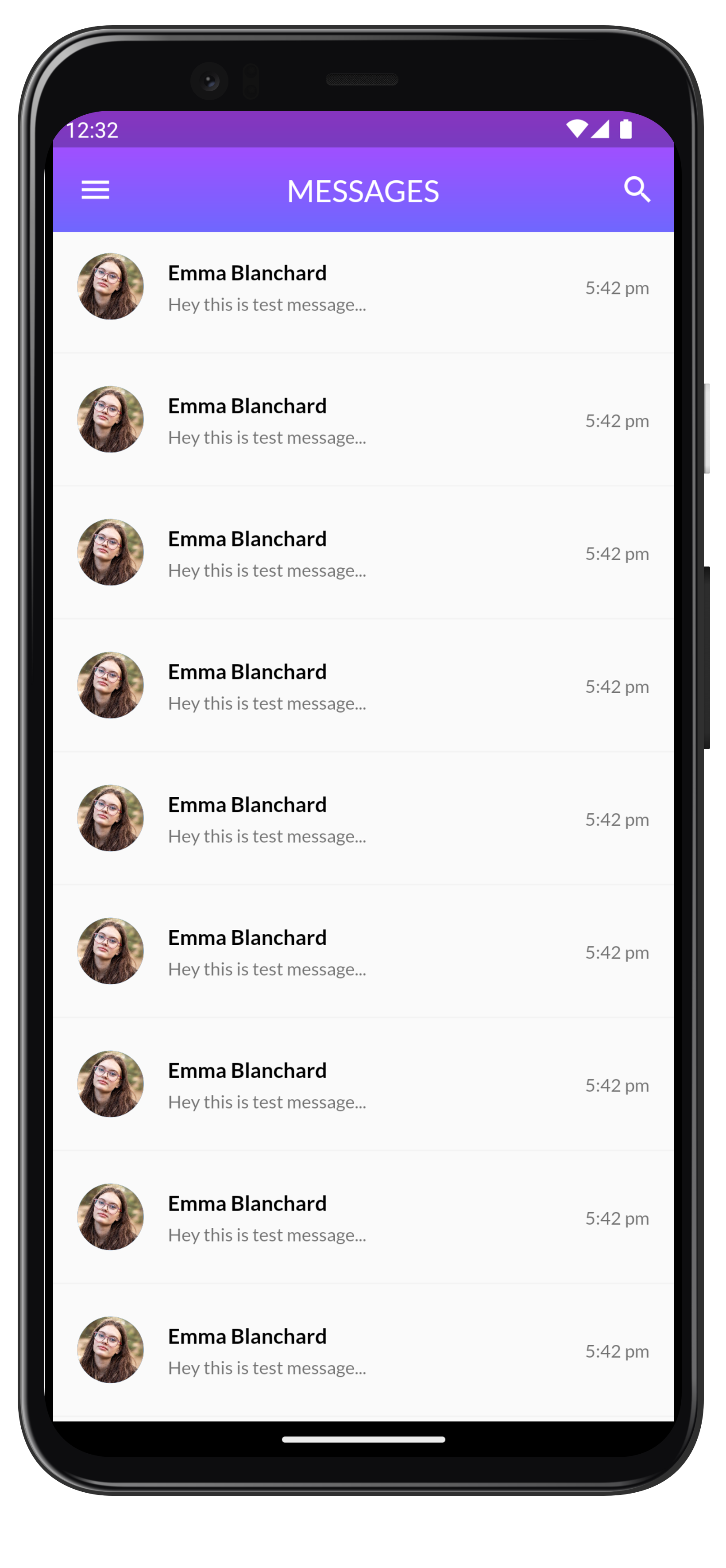Open the hamburger drawer menu
726x1568 pixels.
point(95,190)
